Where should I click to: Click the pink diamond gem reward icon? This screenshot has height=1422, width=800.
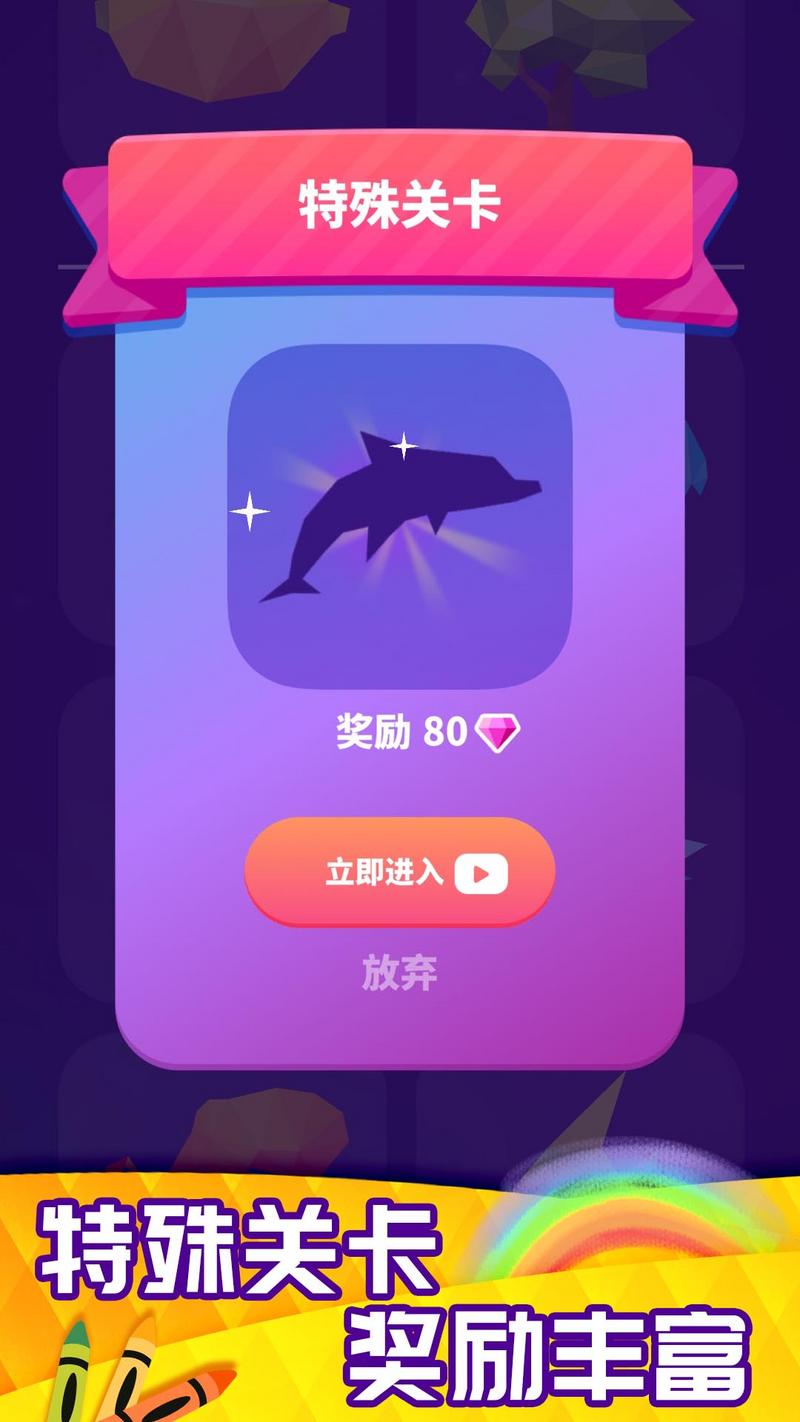(499, 734)
